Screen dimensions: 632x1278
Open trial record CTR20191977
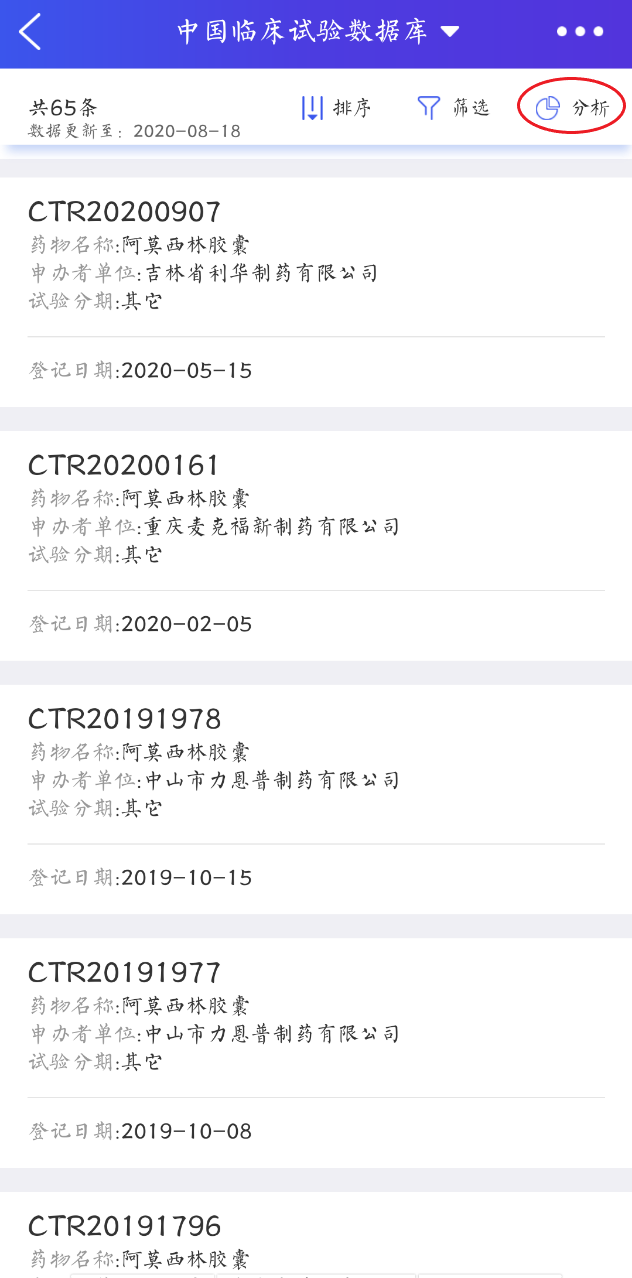(x=316, y=1053)
